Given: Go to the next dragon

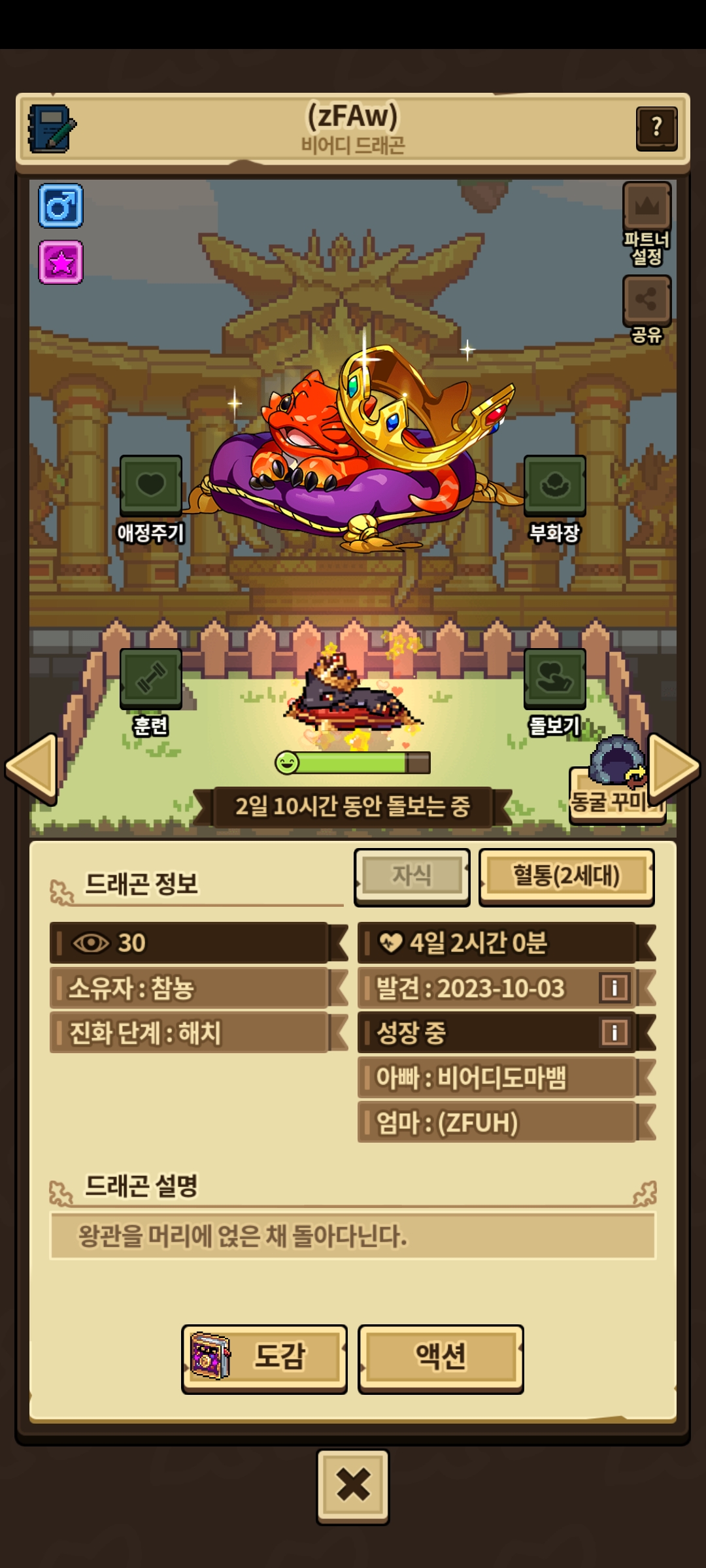Looking at the screenshot, I should [x=673, y=768].
